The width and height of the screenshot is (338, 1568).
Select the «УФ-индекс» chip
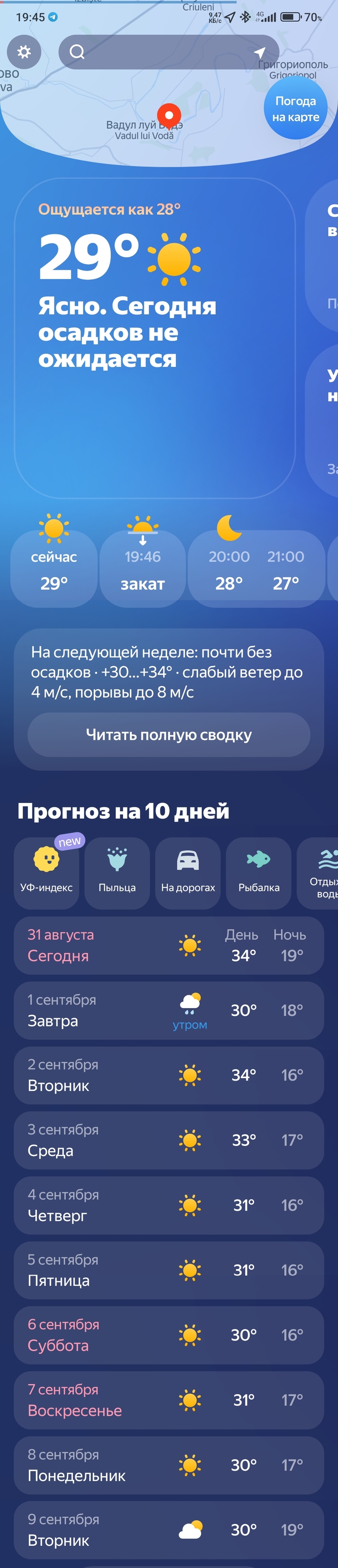click(46, 872)
